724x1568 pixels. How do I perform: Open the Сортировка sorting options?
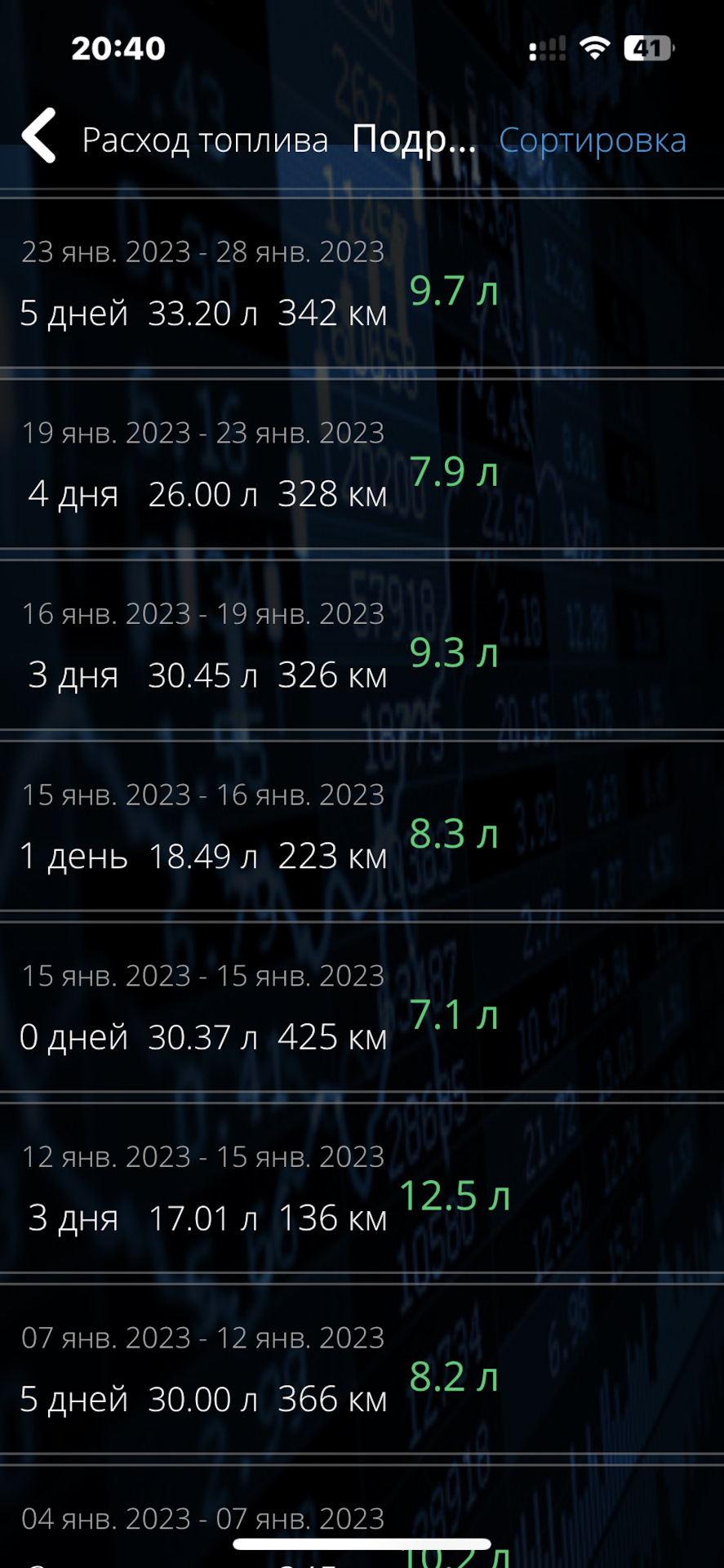pos(592,140)
